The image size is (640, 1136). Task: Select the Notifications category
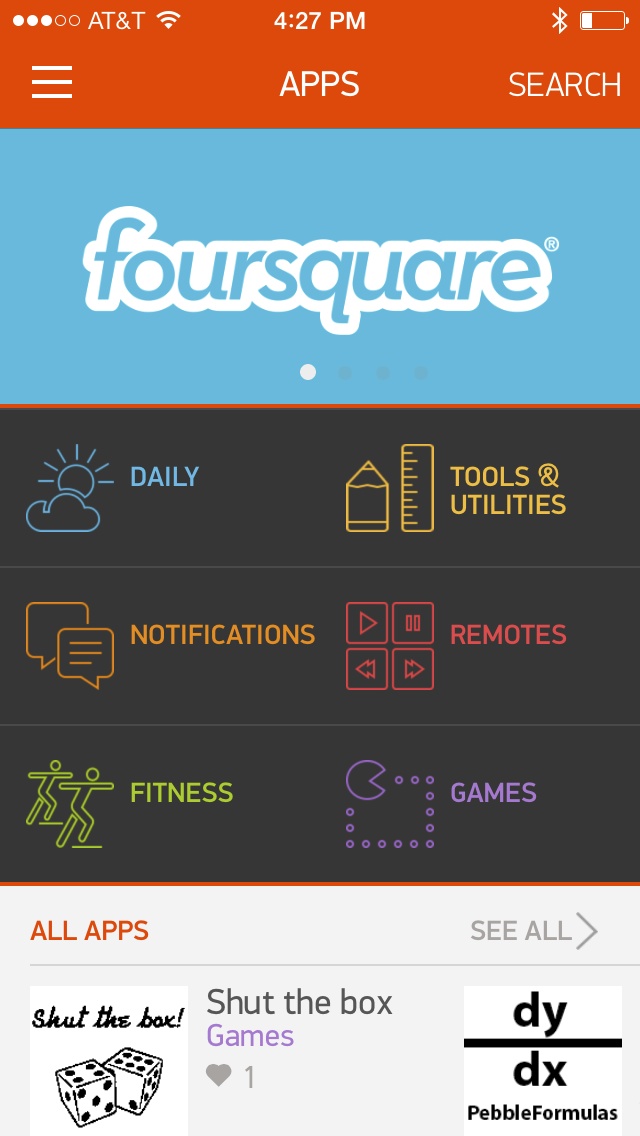coord(160,646)
